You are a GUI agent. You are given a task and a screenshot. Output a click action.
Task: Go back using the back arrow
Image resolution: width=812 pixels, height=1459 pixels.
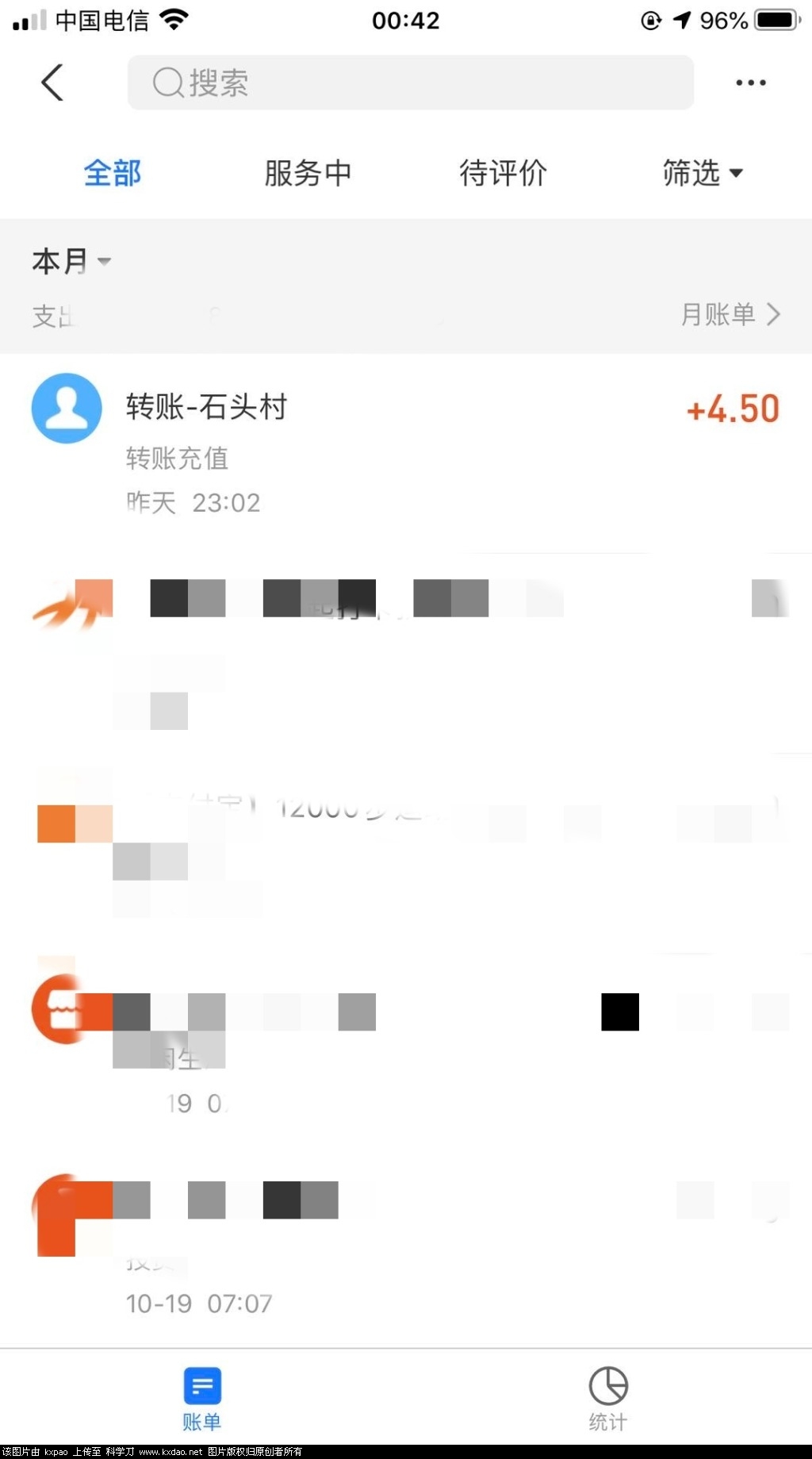coord(52,83)
